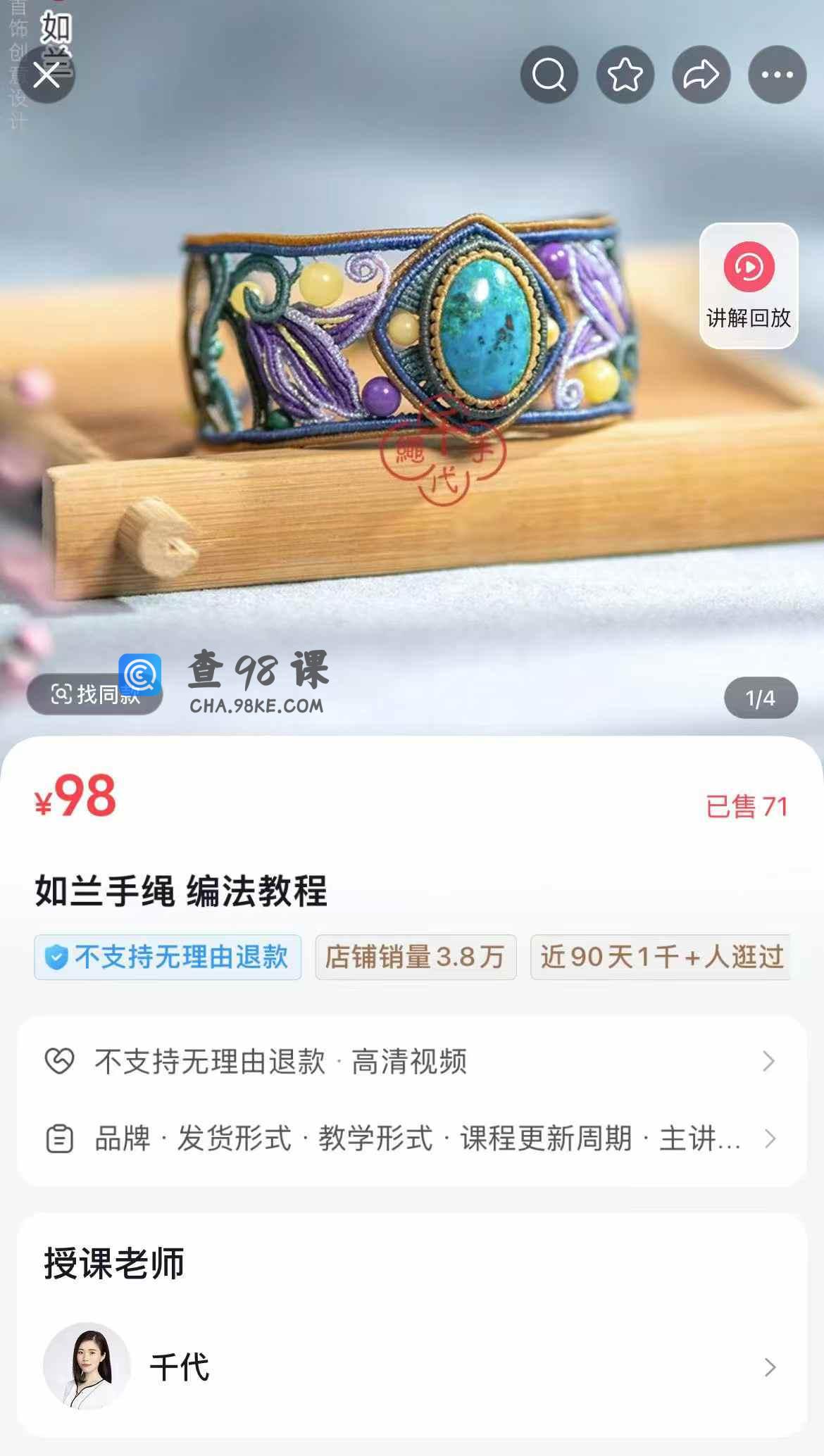The width and height of the screenshot is (824, 1456).
Task: Open the search icon
Action: pos(549,75)
